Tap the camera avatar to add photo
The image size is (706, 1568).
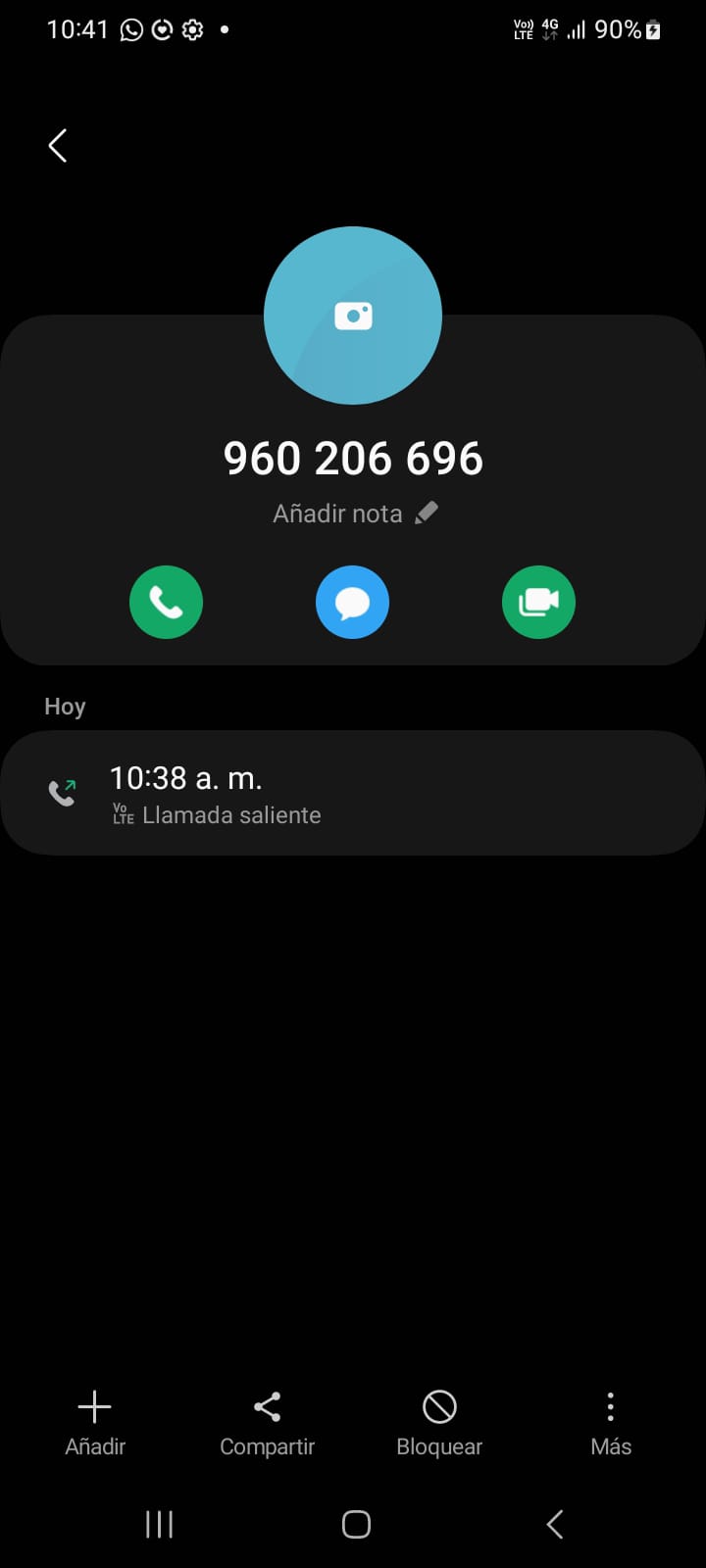coord(353,316)
